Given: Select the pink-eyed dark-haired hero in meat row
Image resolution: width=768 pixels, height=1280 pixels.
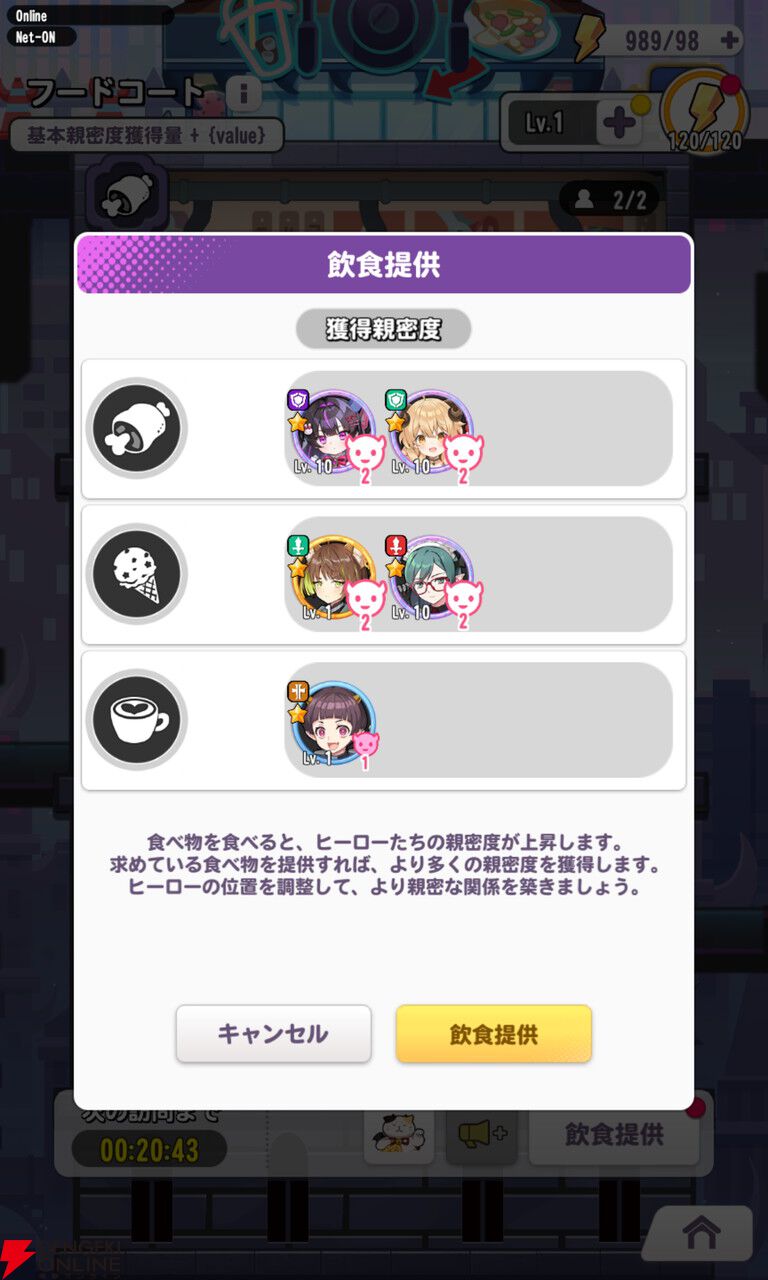Looking at the screenshot, I should (x=332, y=432).
